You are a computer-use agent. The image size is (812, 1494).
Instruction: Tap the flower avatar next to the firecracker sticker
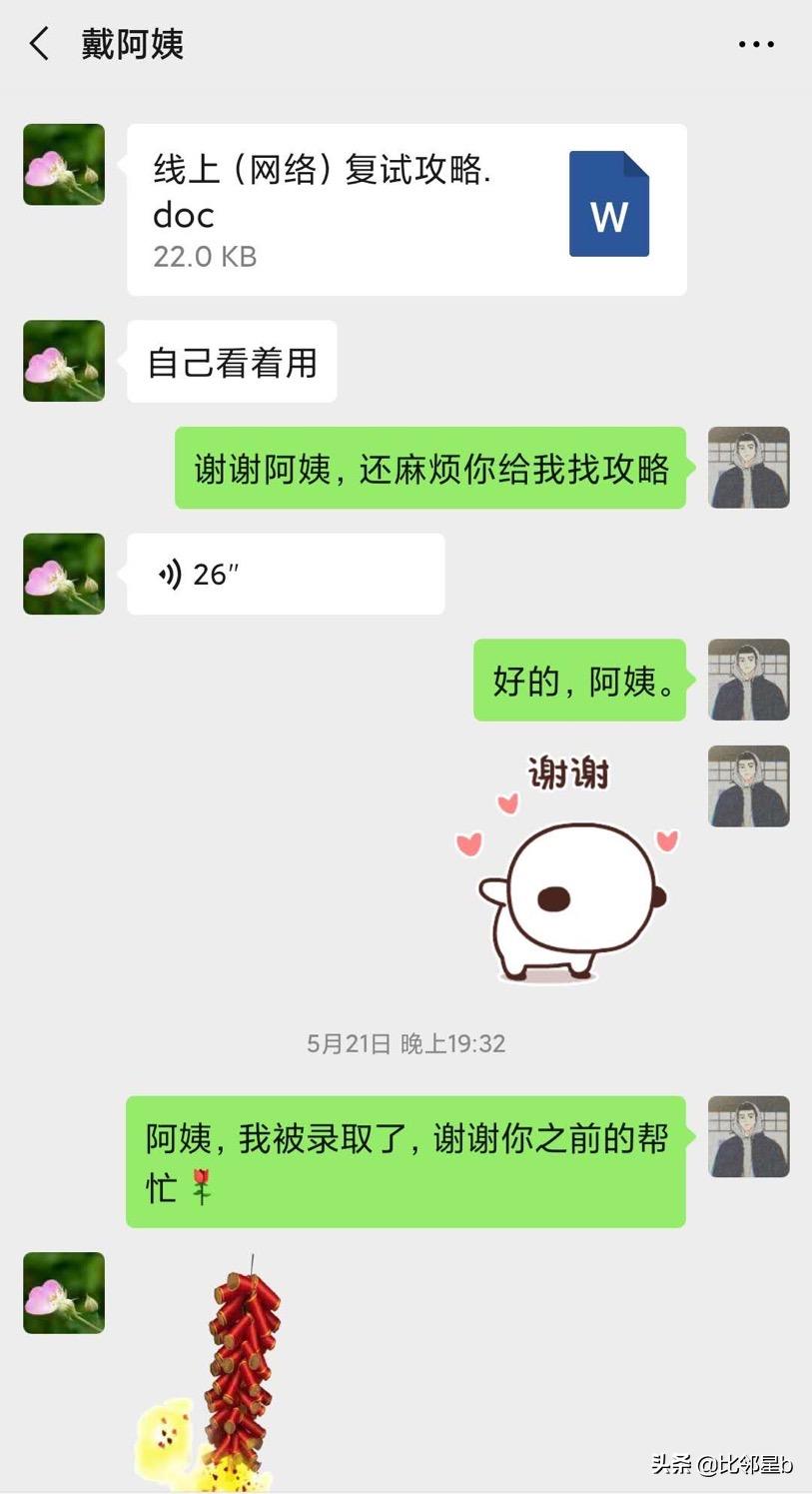(x=63, y=1293)
